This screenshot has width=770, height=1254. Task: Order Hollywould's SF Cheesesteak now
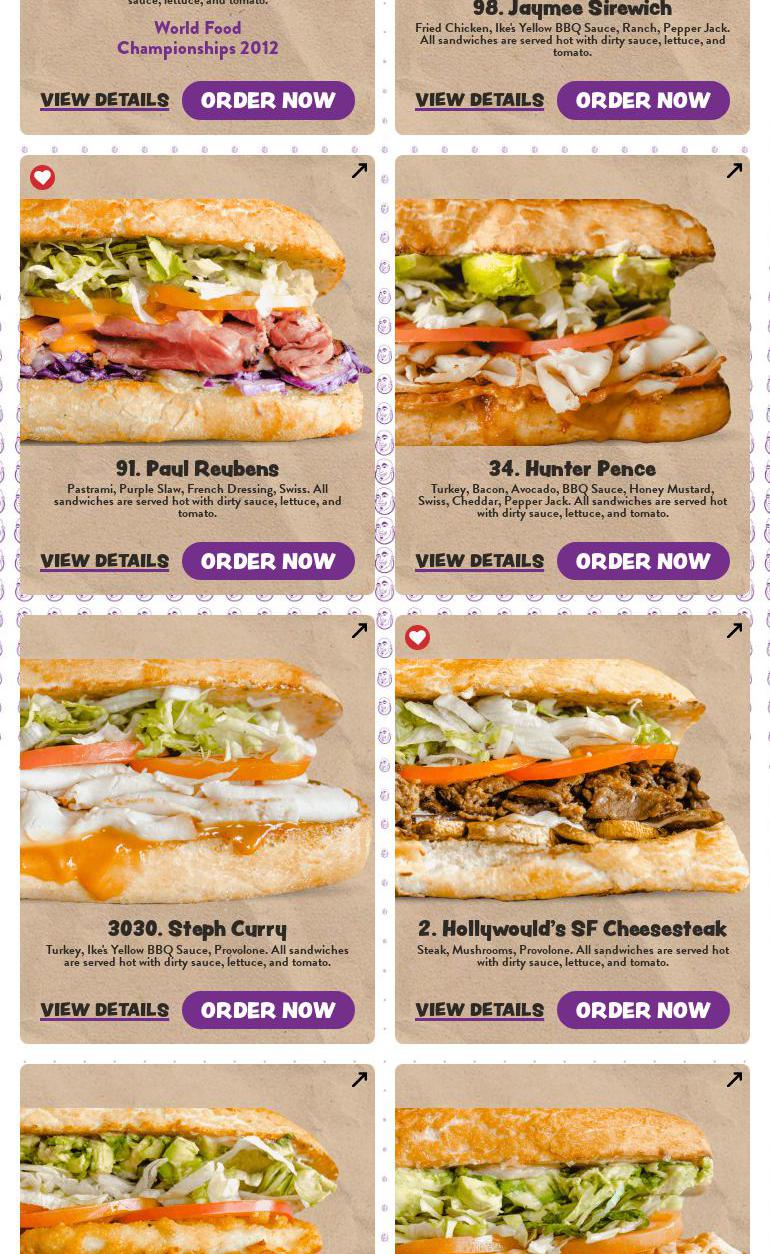(643, 1010)
